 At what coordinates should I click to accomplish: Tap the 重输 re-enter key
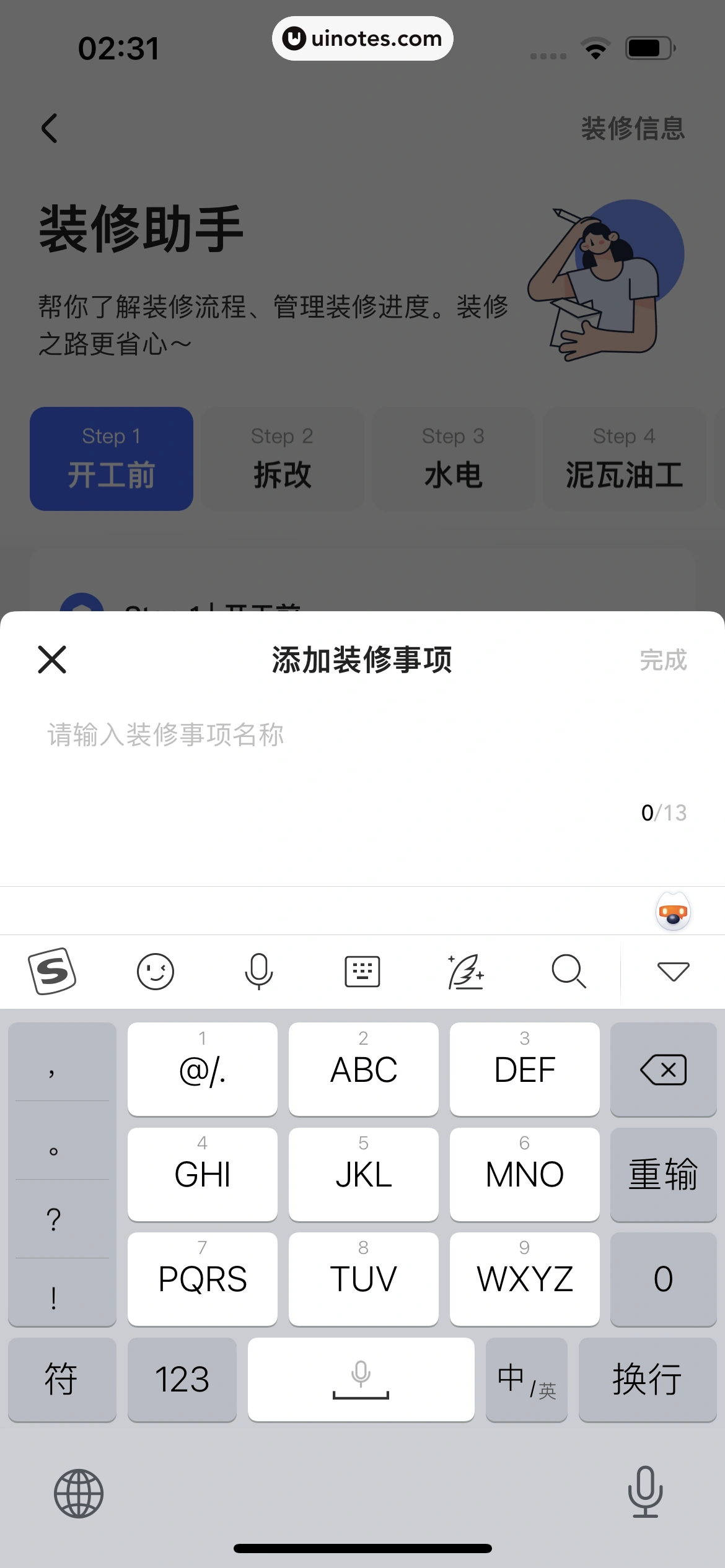click(663, 1174)
